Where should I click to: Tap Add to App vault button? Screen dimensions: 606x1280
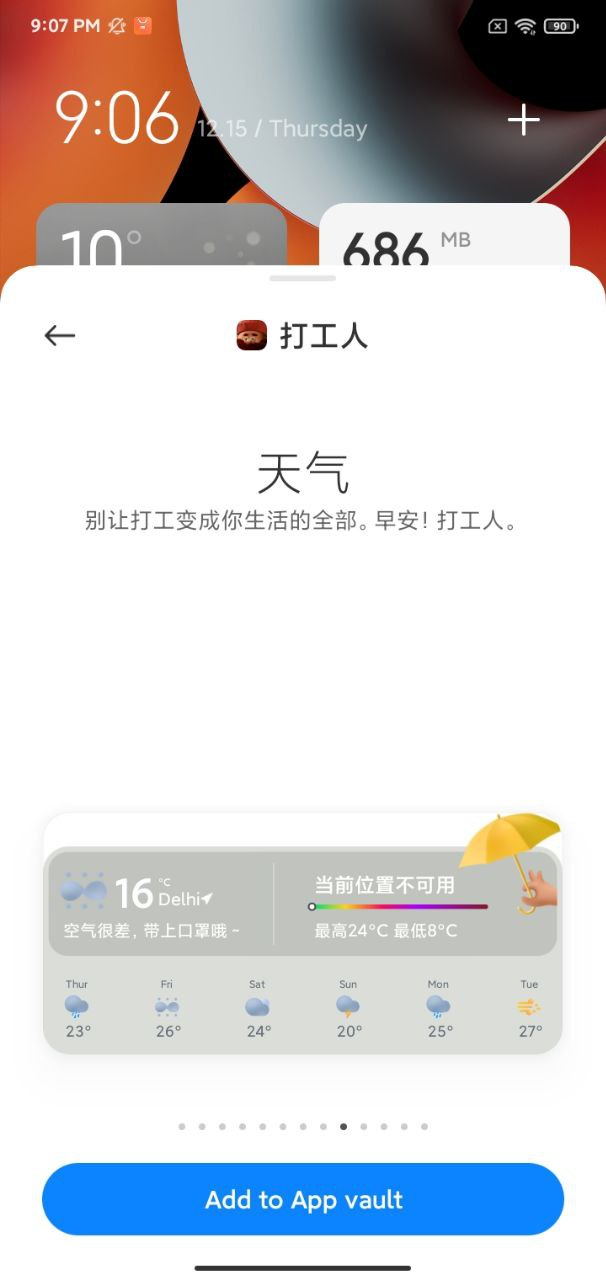pos(303,1199)
